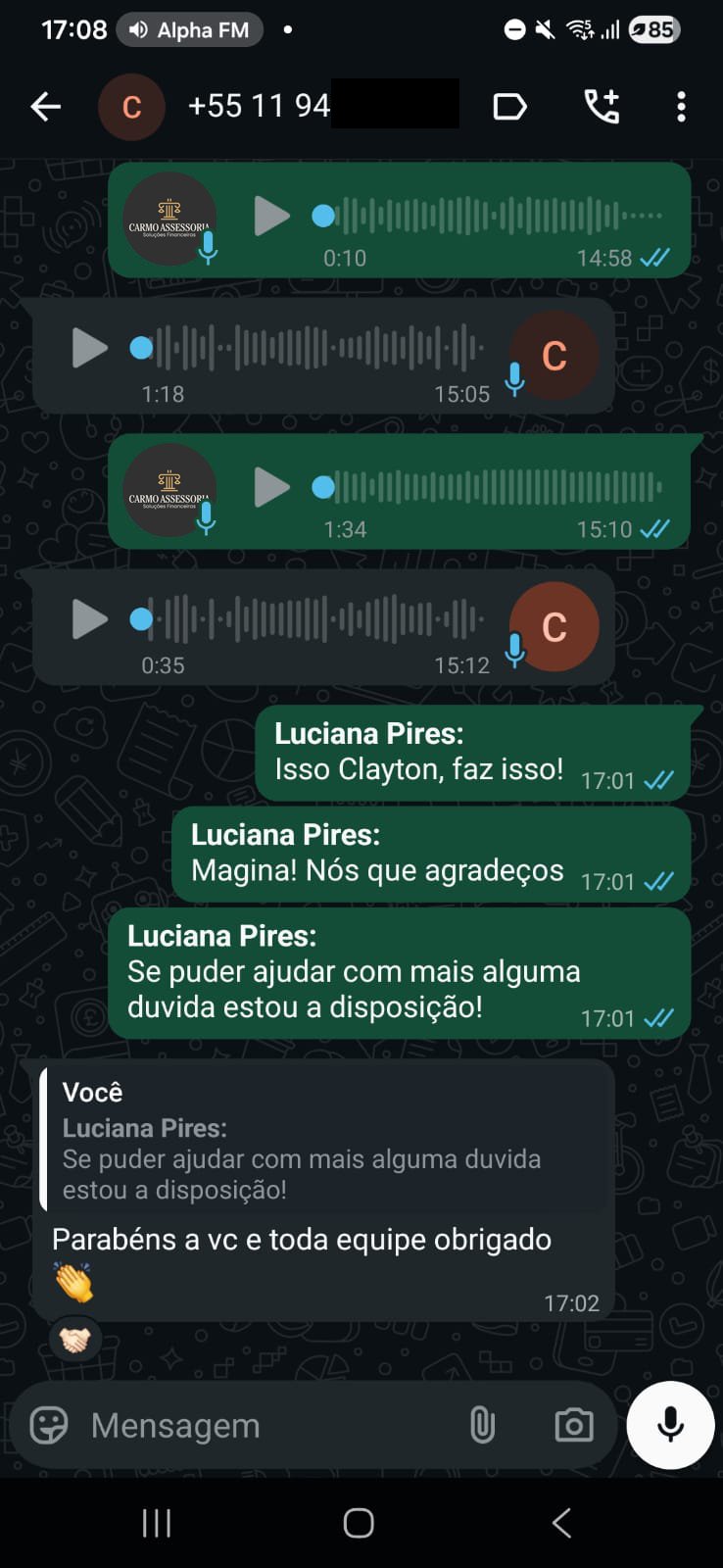The width and height of the screenshot is (723, 1568).
Task: Tap the back arrow to leave the chat
Action: [45, 106]
